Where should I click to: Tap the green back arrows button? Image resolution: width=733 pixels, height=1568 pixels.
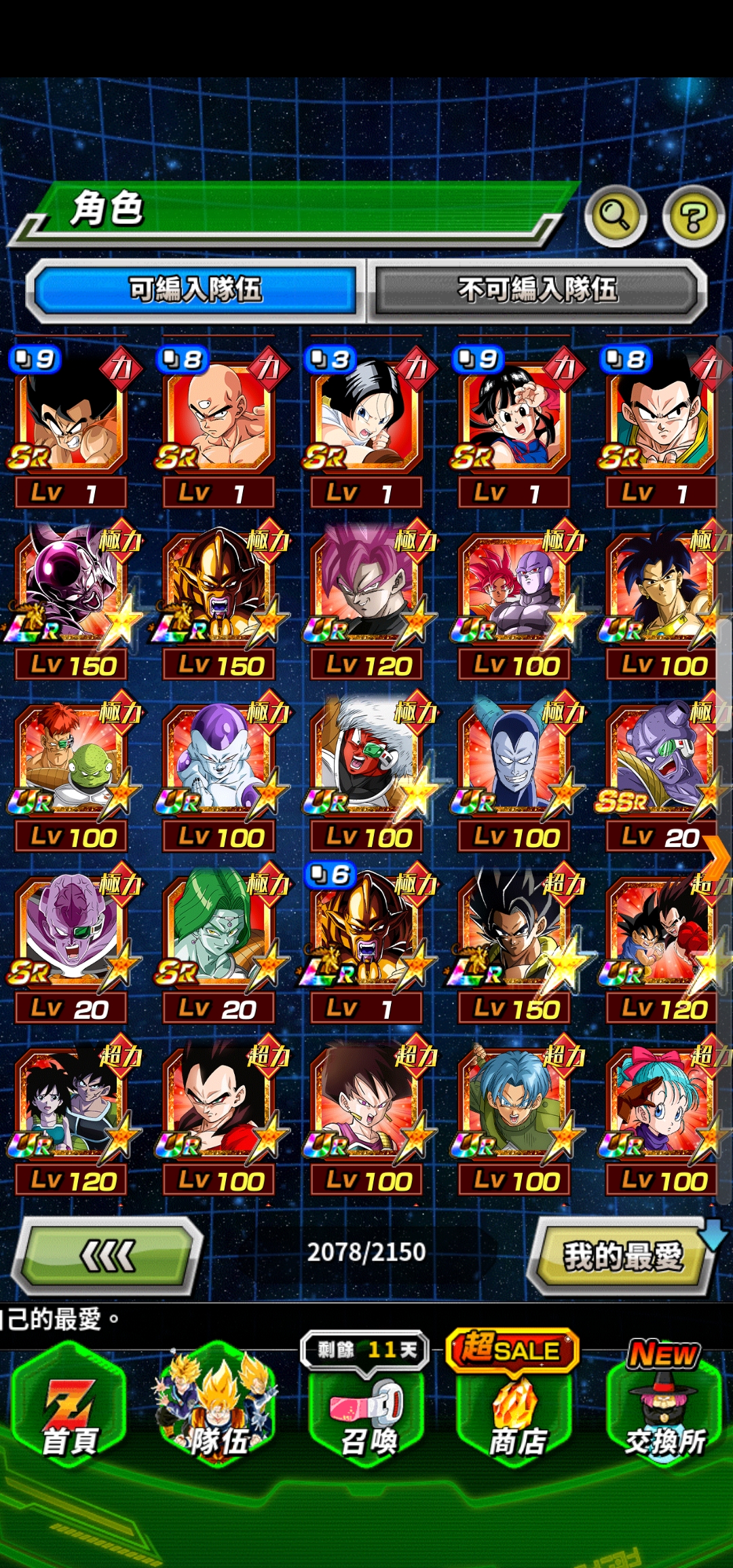click(107, 1255)
